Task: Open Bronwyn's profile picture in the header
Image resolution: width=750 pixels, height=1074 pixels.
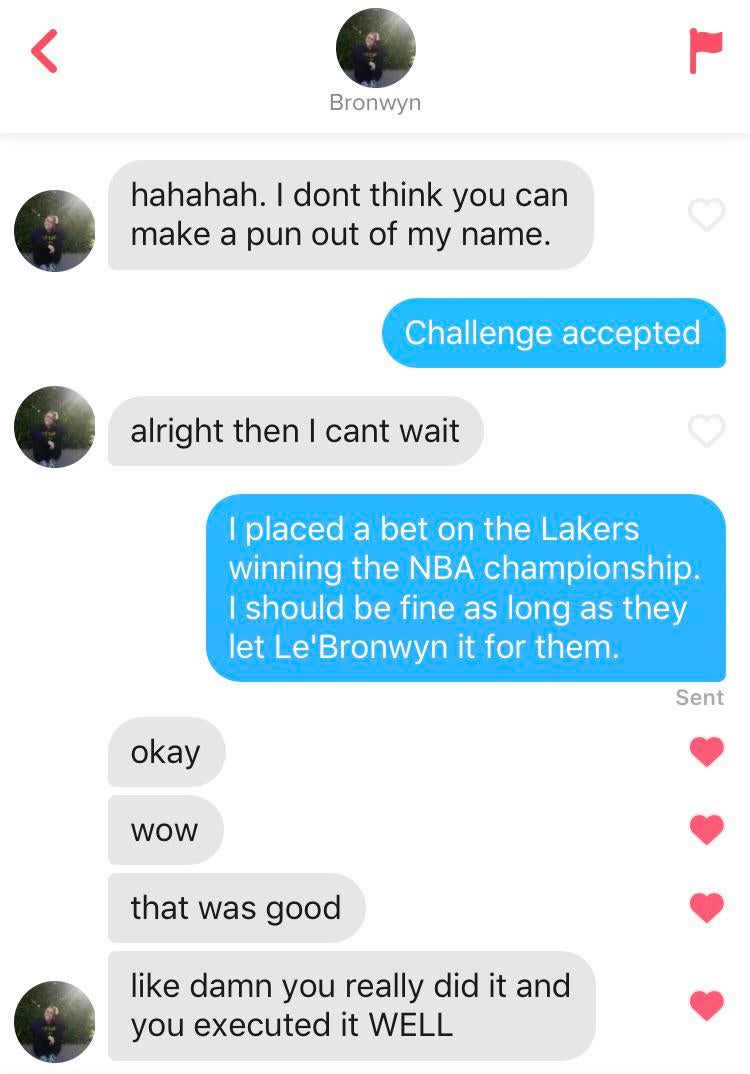Action: [375, 48]
